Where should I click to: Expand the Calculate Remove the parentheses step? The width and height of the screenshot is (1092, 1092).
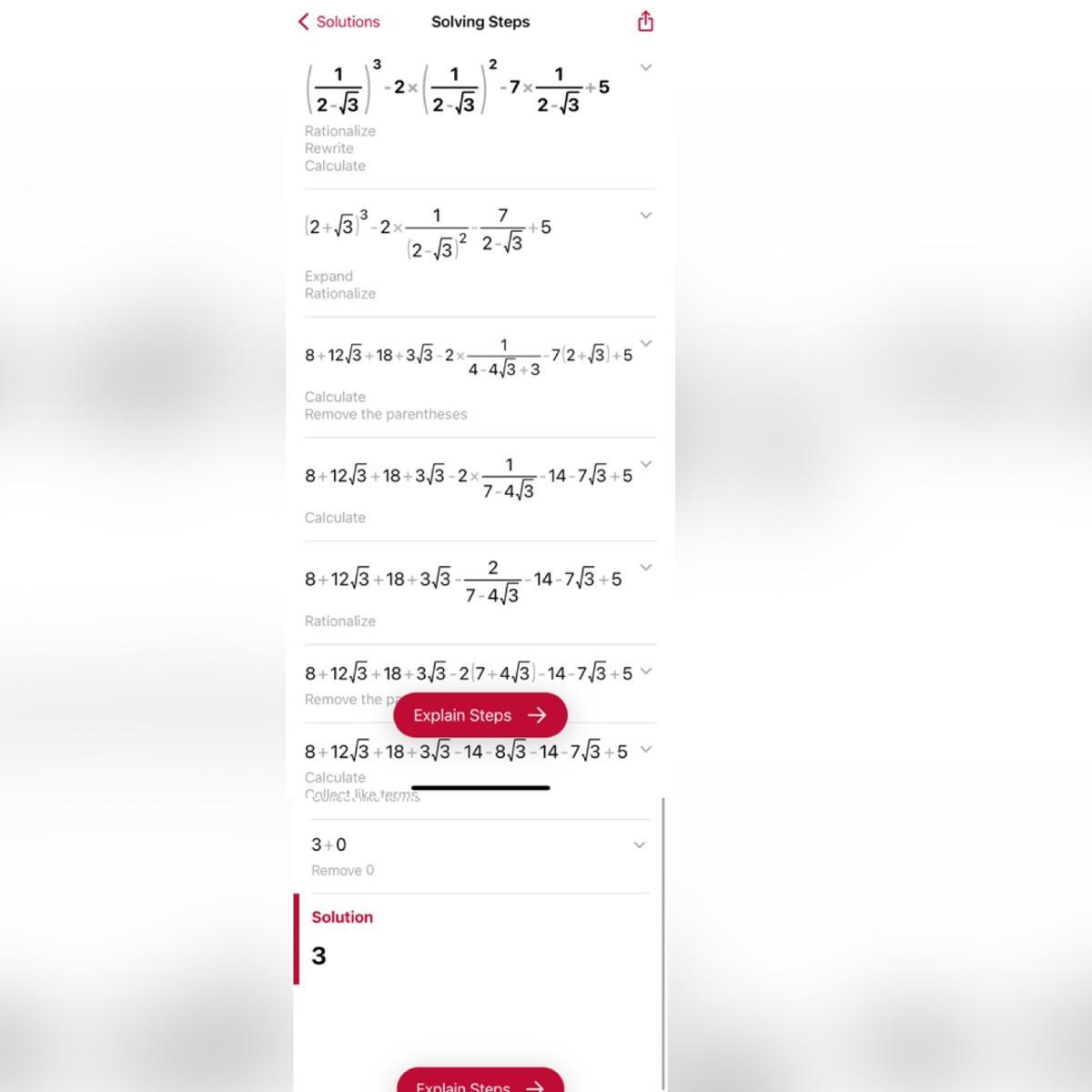pos(645,343)
